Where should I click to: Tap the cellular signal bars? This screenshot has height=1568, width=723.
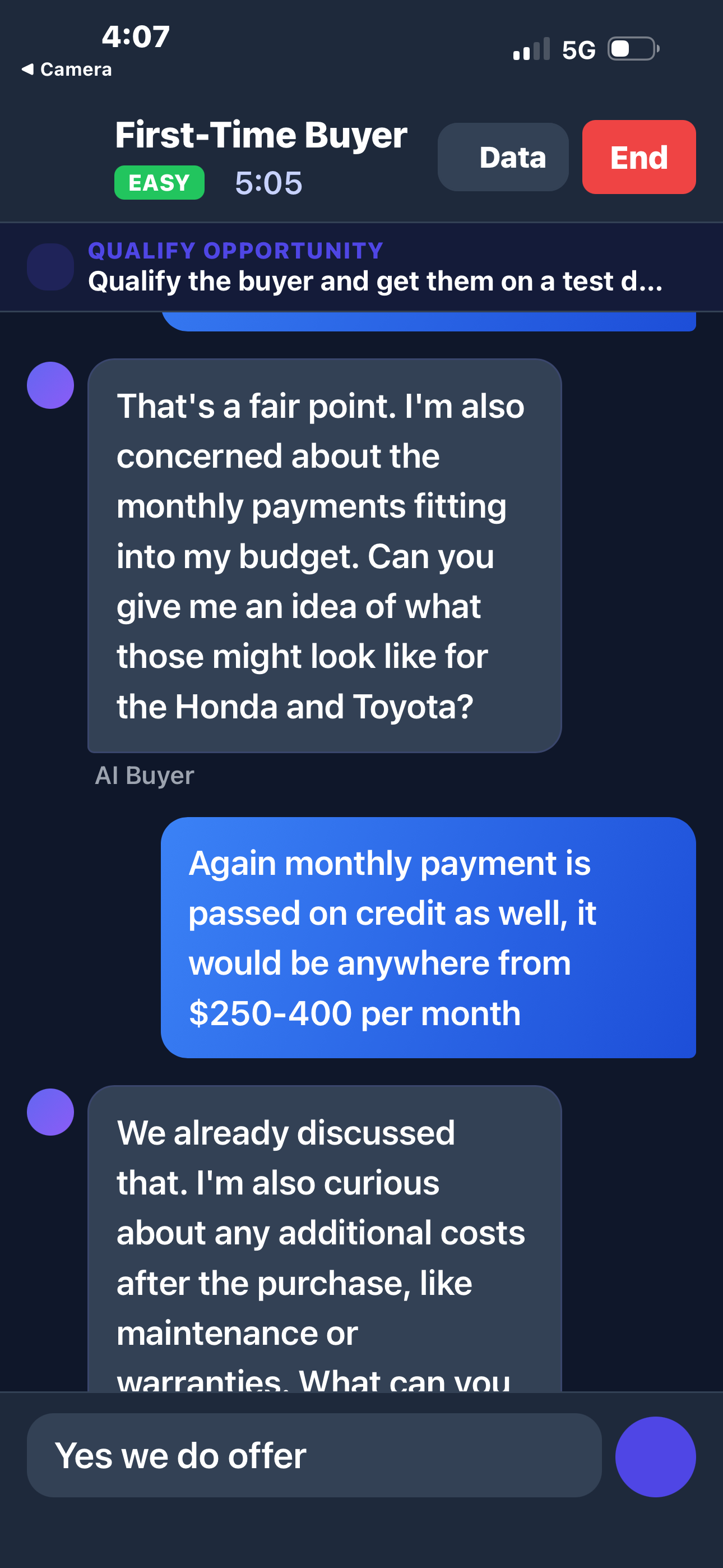tap(531, 49)
